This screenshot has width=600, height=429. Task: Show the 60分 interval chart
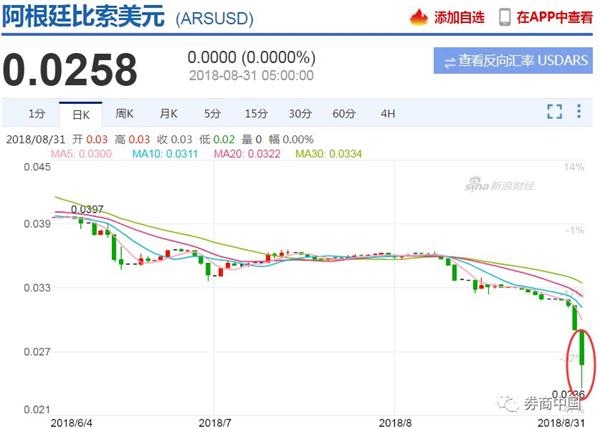coord(344,113)
